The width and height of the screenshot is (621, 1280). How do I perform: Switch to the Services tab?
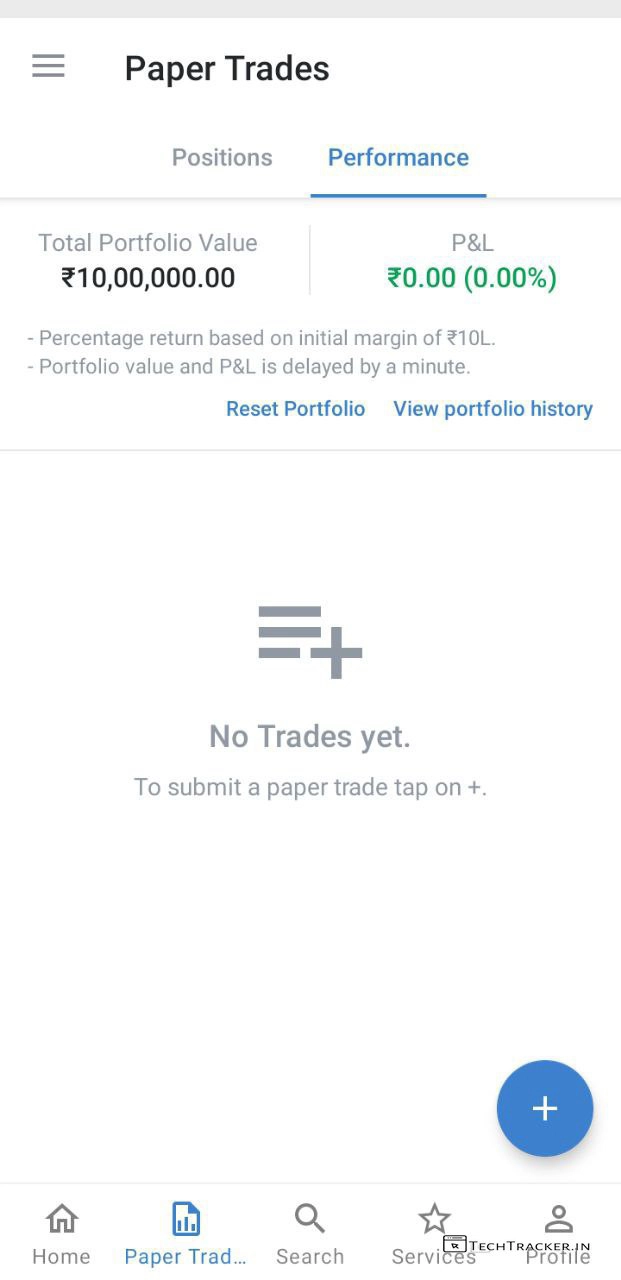coord(434,1233)
